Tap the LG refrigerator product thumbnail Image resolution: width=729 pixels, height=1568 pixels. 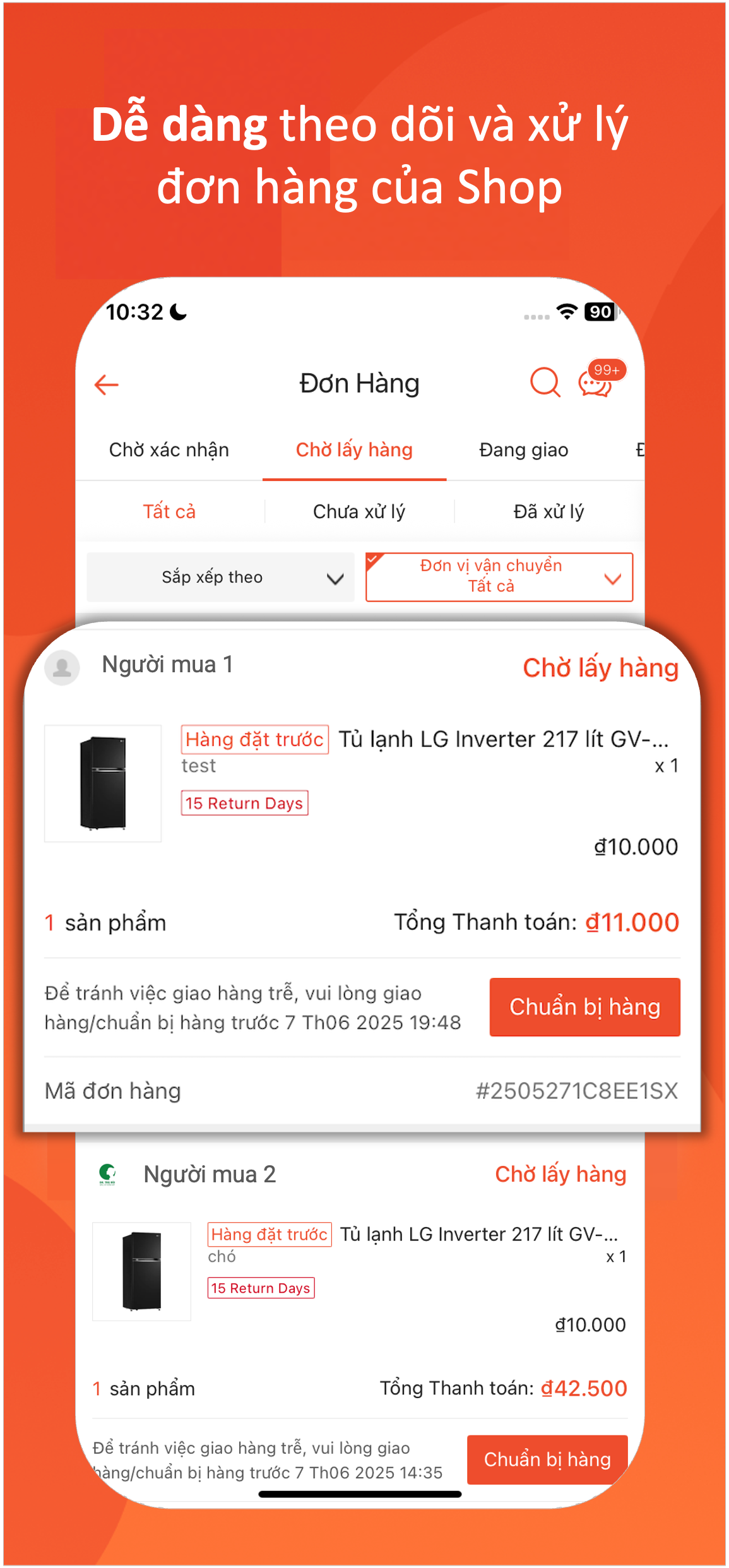(x=103, y=783)
